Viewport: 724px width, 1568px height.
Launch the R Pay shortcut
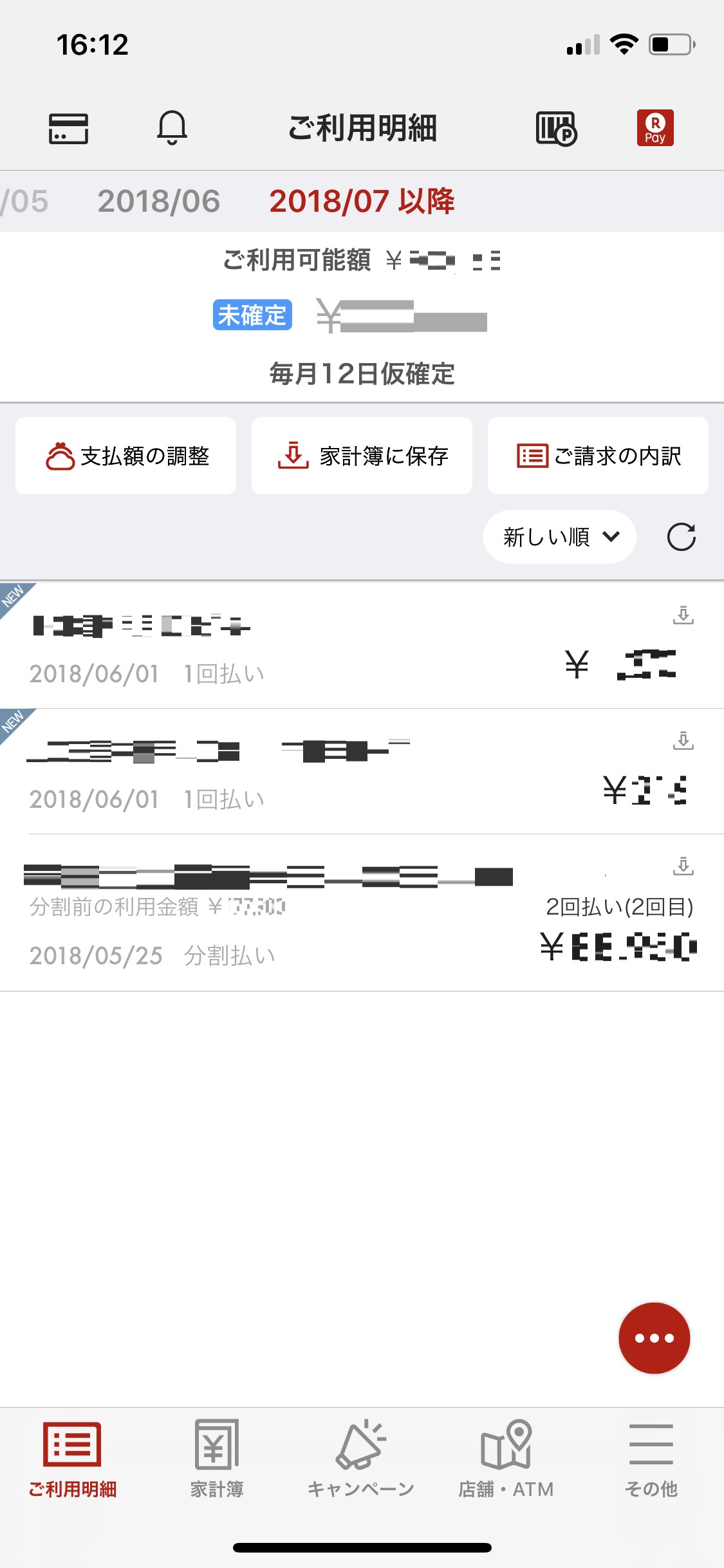pos(654,128)
